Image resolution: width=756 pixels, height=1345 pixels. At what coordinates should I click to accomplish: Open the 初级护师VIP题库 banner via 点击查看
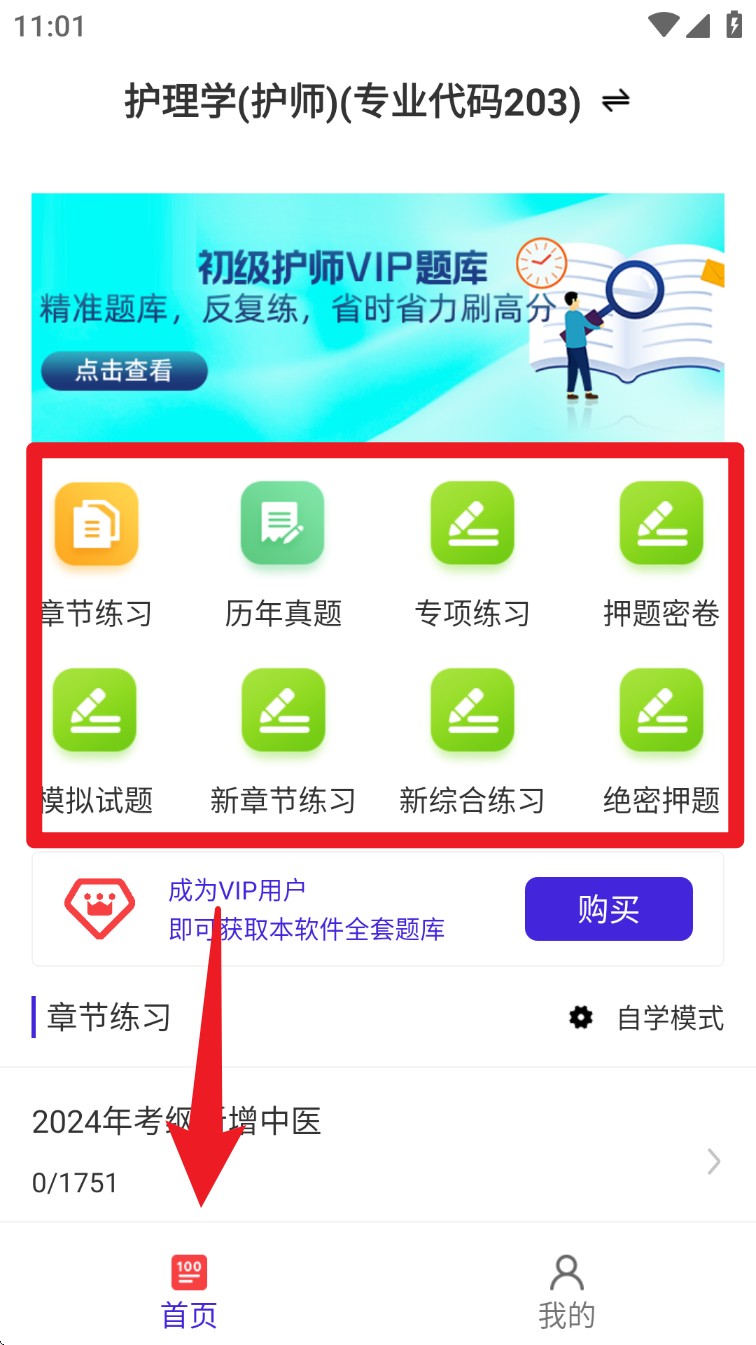(123, 370)
